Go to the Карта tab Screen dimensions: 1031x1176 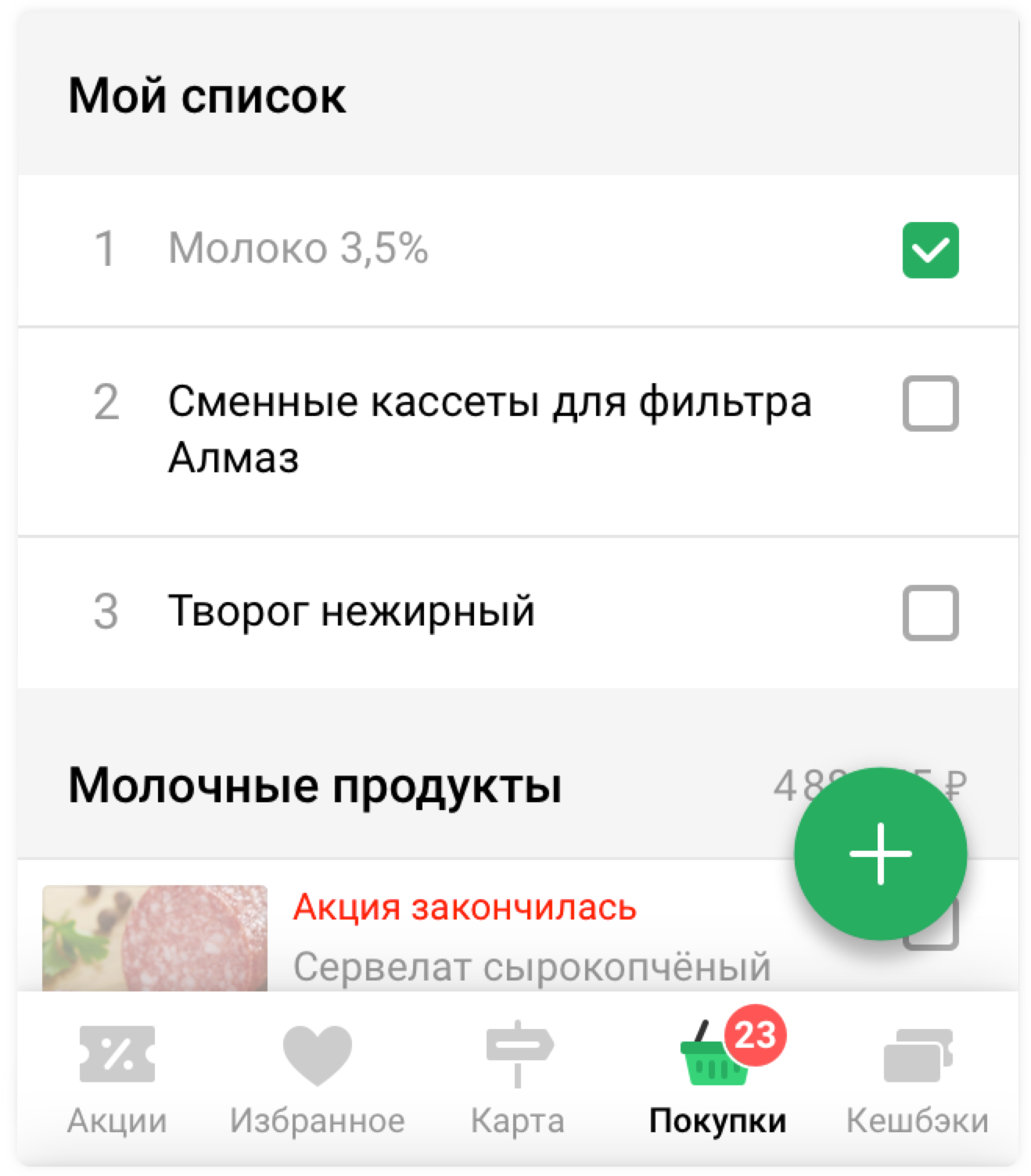[x=517, y=1081]
